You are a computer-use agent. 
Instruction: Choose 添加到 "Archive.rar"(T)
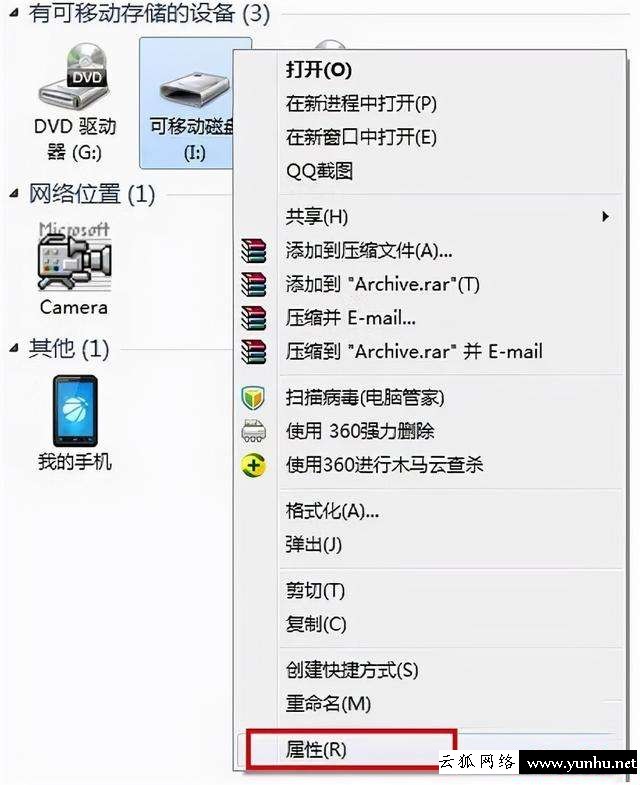click(382, 285)
